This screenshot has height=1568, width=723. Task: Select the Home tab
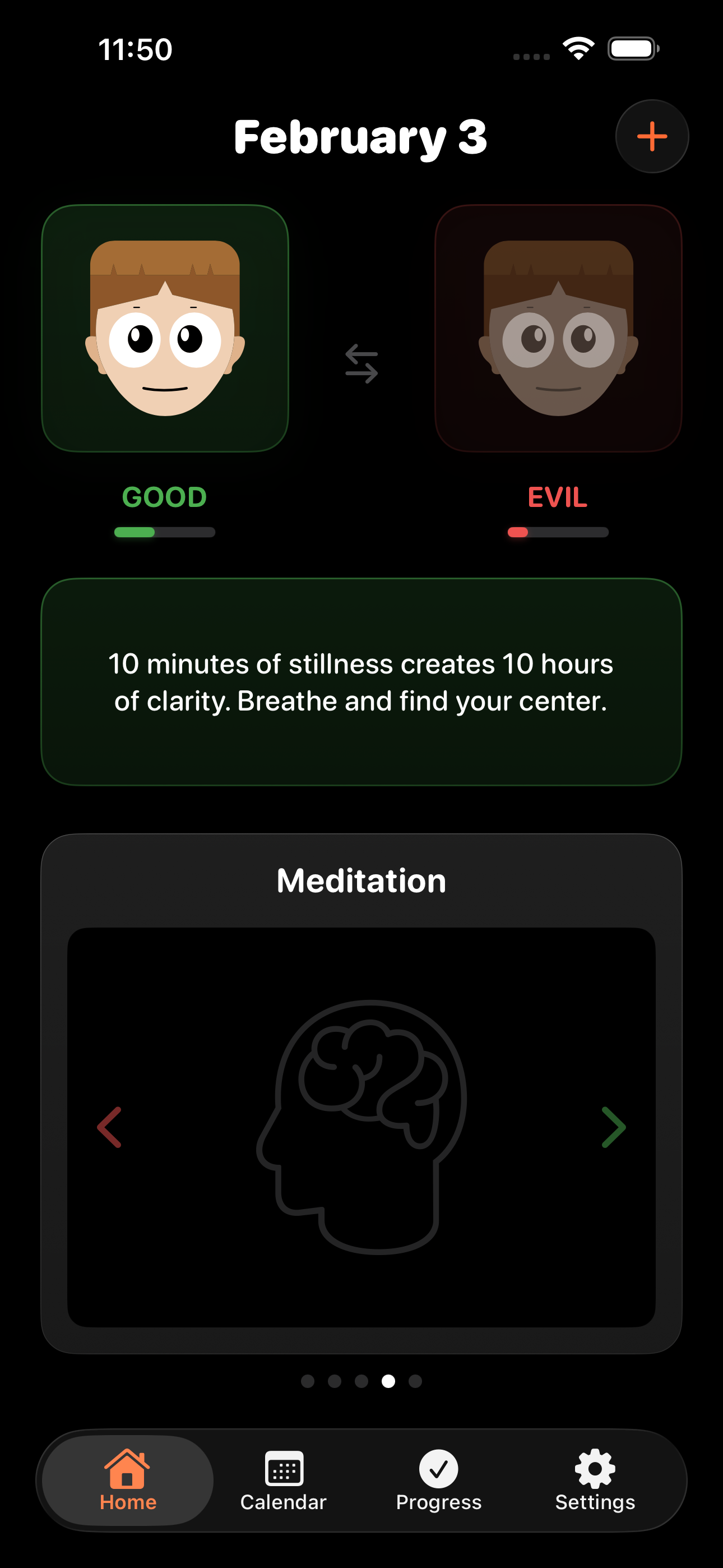(x=128, y=1481)
